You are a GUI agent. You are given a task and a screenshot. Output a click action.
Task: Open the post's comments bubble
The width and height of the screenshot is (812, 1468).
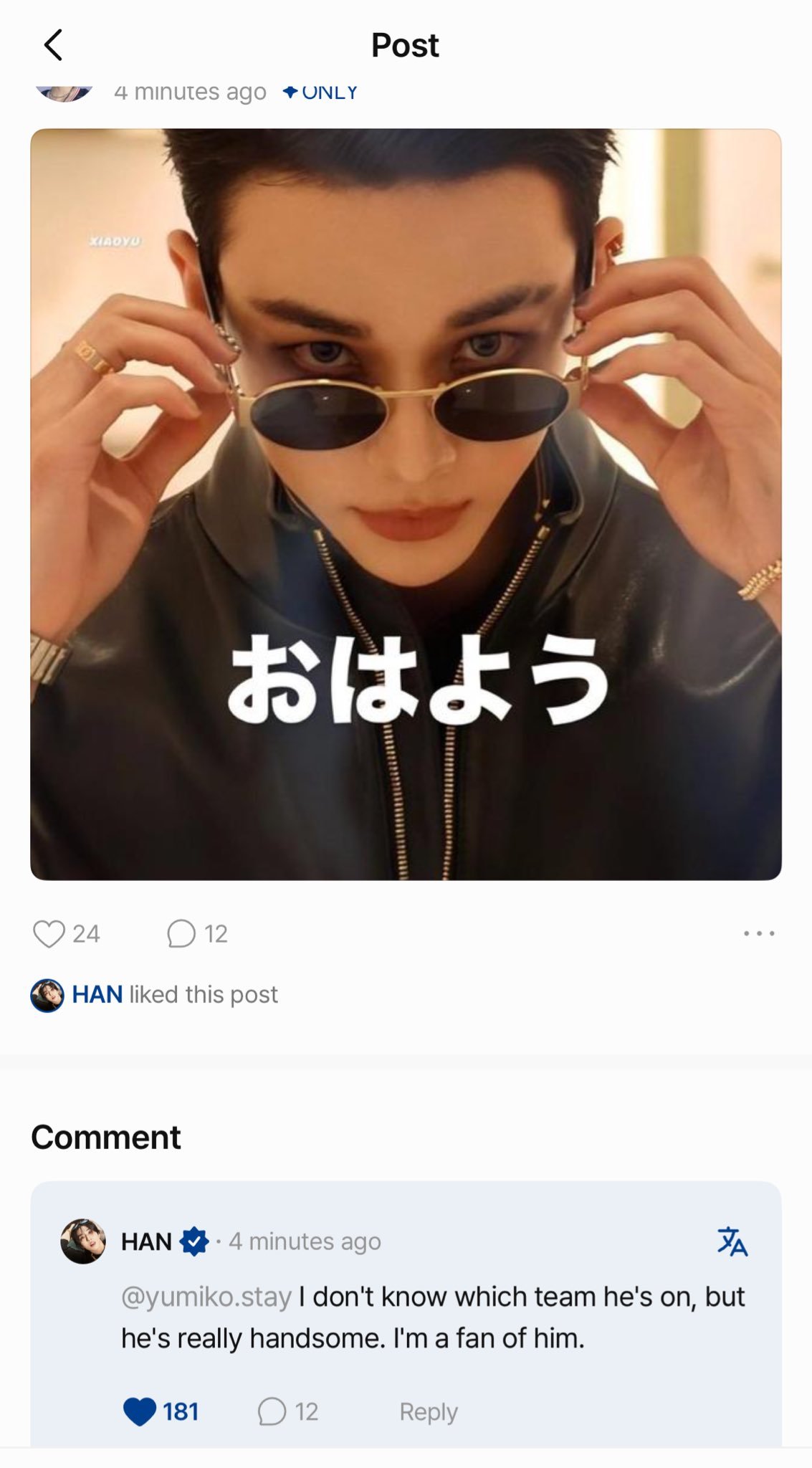pyautogui.click(x=181, y=933)
